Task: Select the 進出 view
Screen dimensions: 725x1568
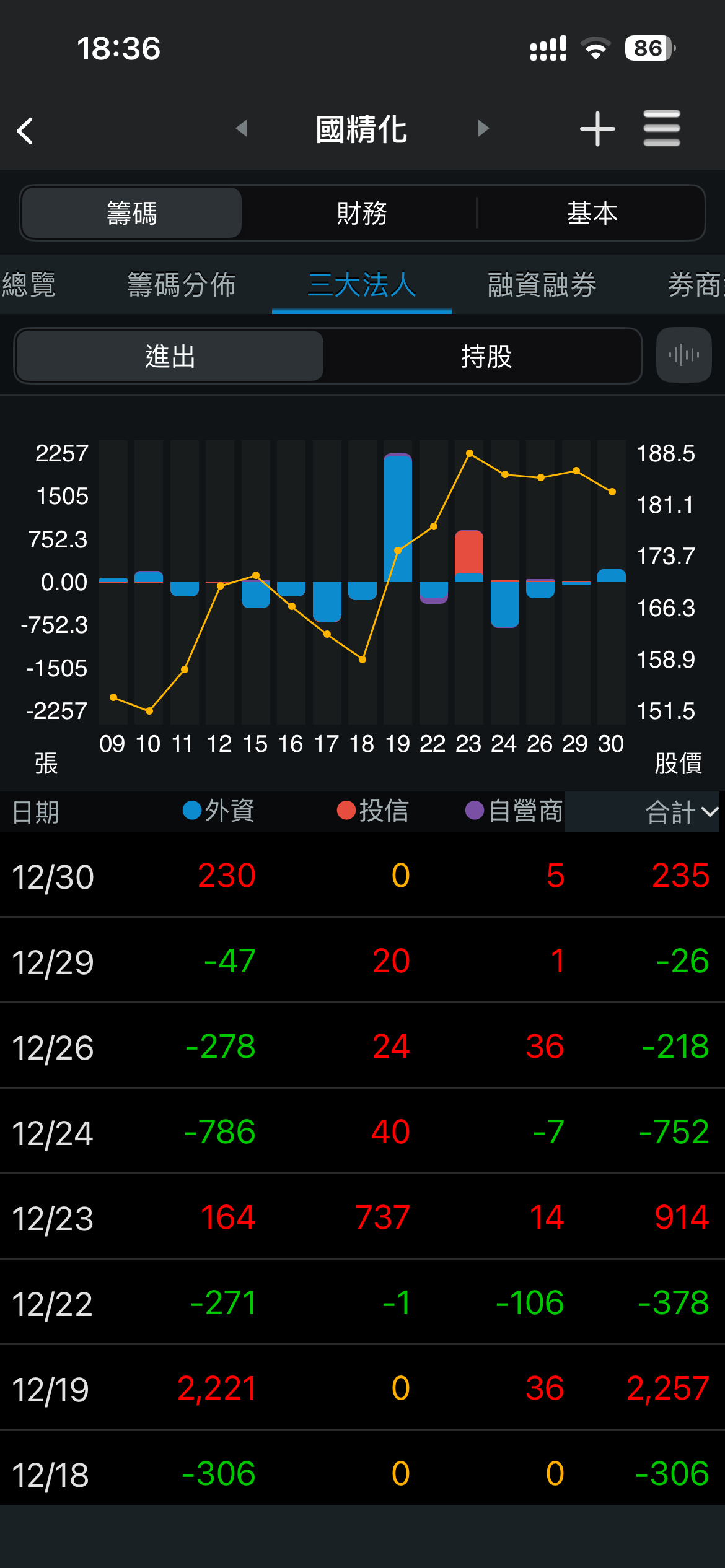Action: (170, 356)
